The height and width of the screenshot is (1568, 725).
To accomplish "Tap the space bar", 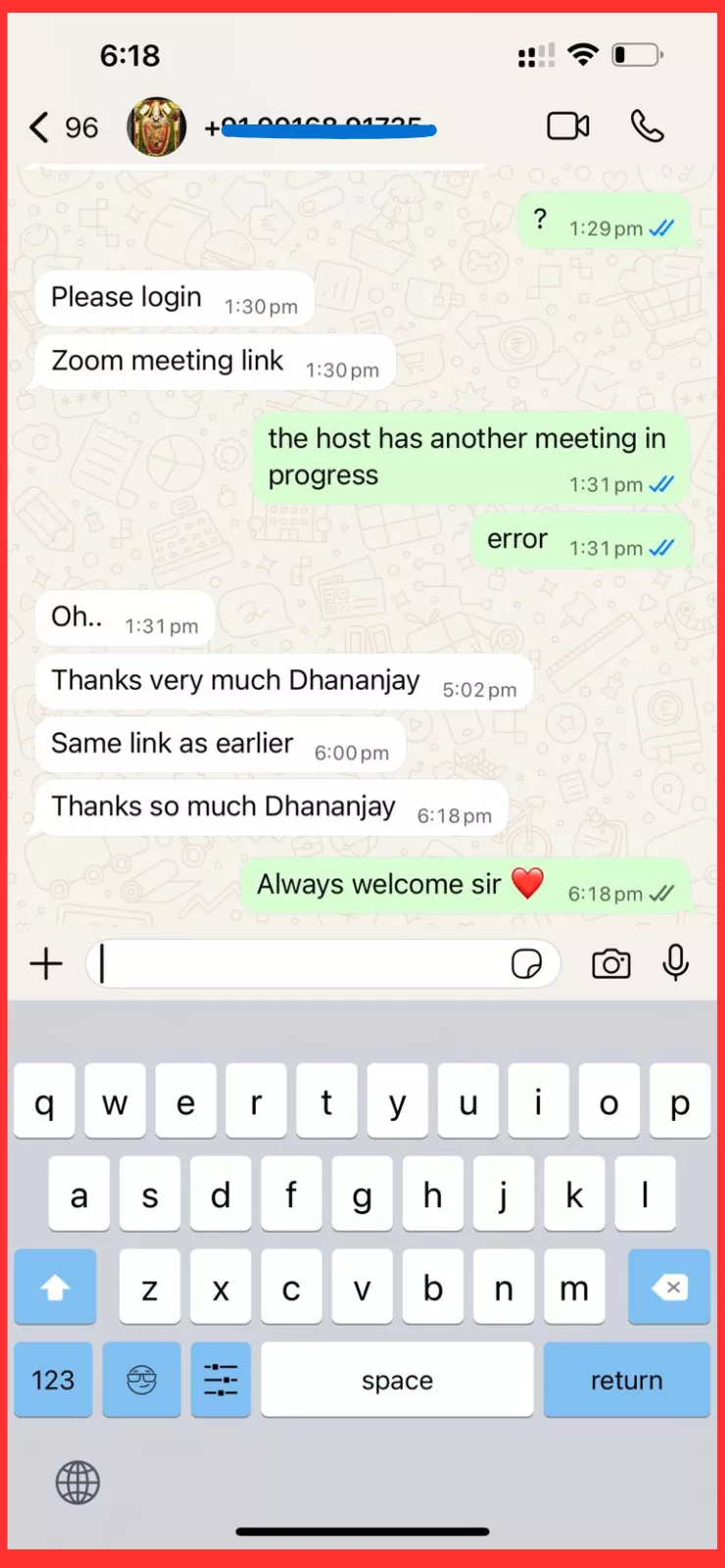I will 397,1380.
